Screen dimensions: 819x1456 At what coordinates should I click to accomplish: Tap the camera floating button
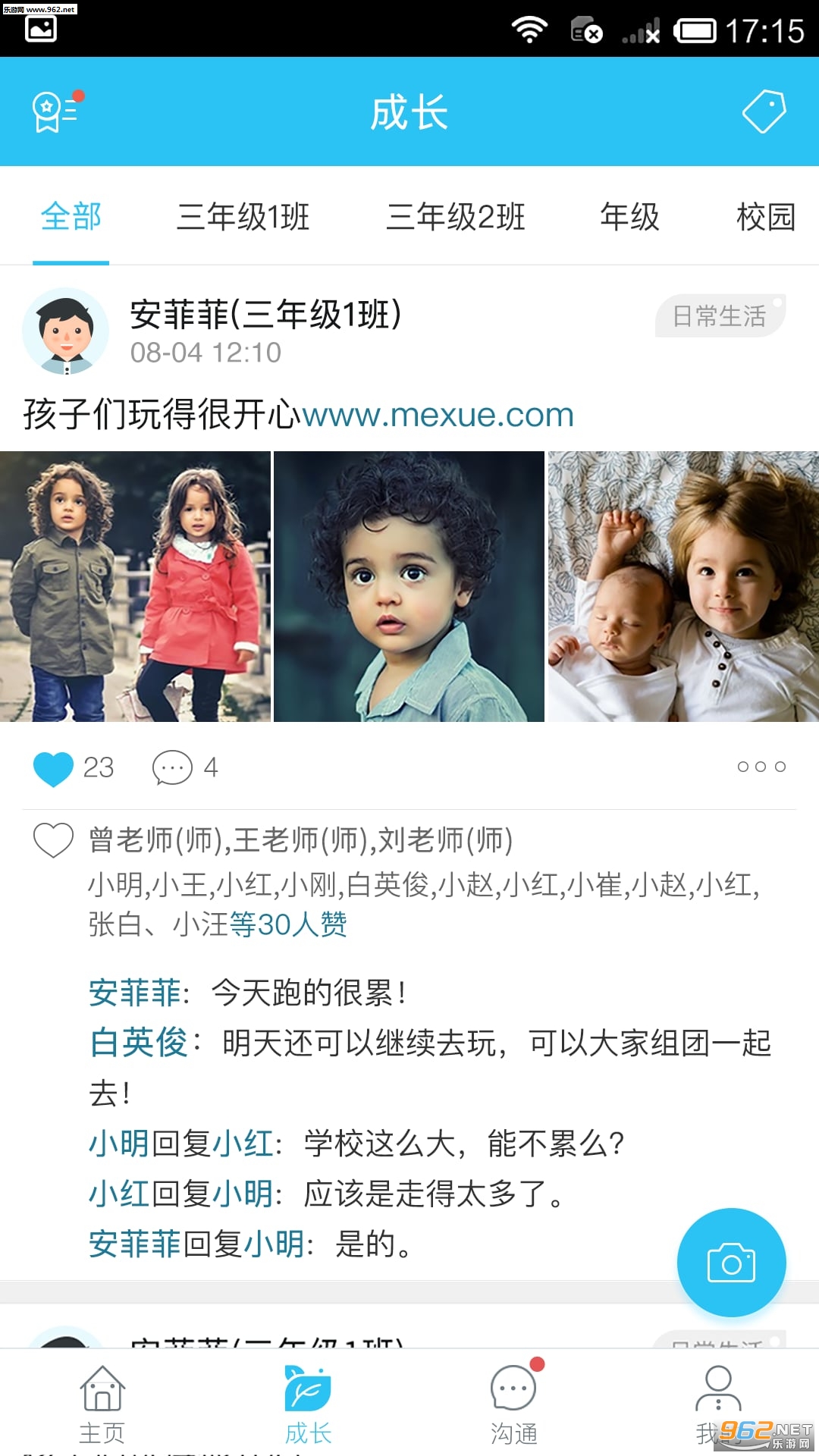(x=731, y=1263)
